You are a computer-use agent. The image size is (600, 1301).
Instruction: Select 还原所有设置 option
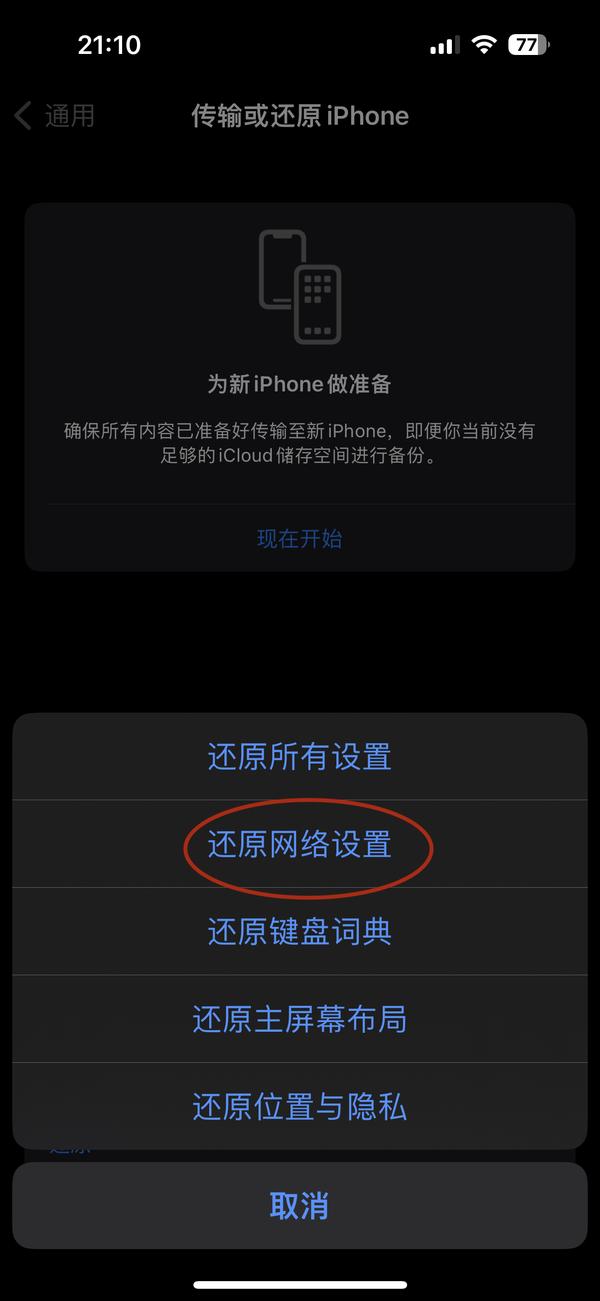click(x=299, y=757)
